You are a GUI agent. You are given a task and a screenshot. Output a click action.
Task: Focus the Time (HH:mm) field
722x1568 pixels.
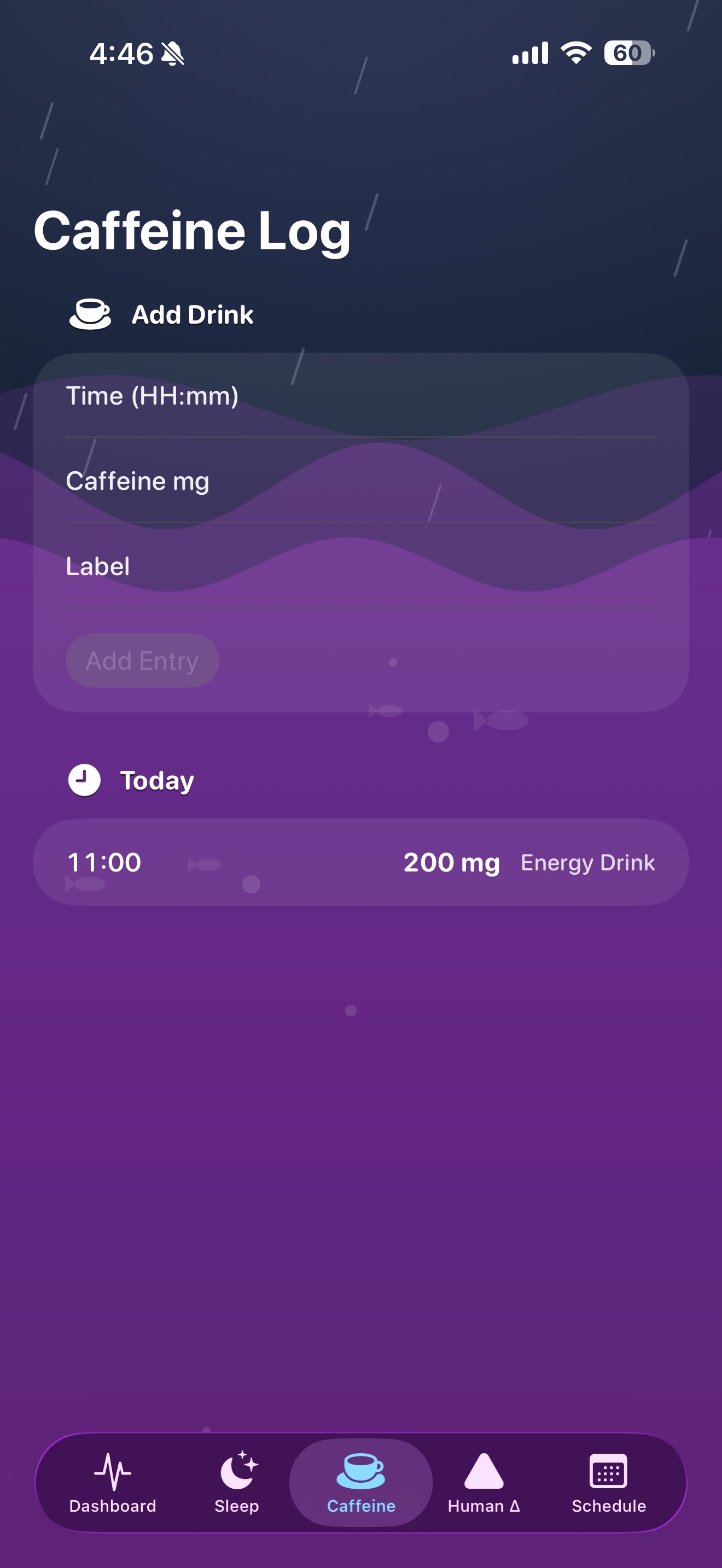[360, 396]
